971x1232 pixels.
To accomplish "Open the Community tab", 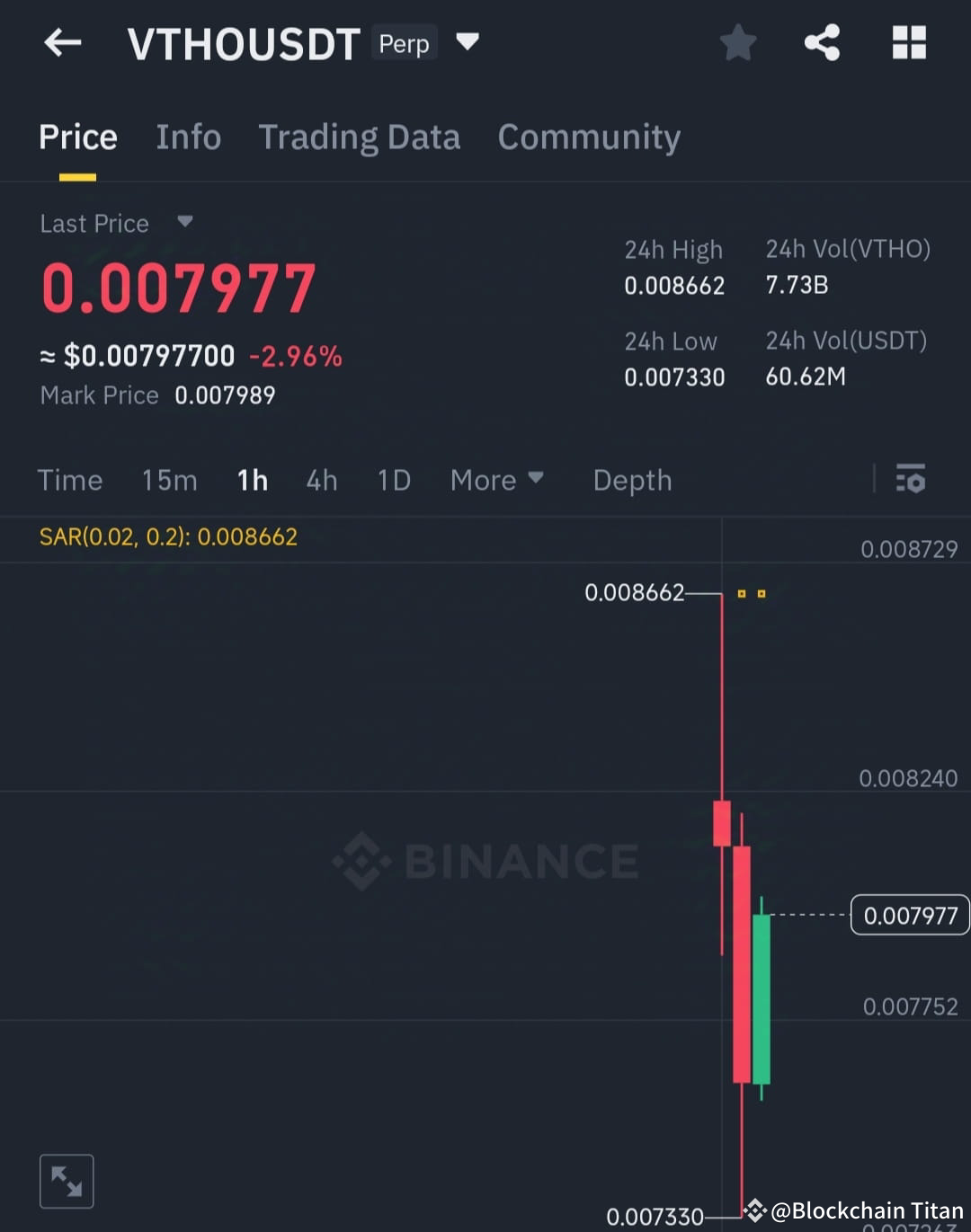I will pyautogui.click(x=589, y=137).
